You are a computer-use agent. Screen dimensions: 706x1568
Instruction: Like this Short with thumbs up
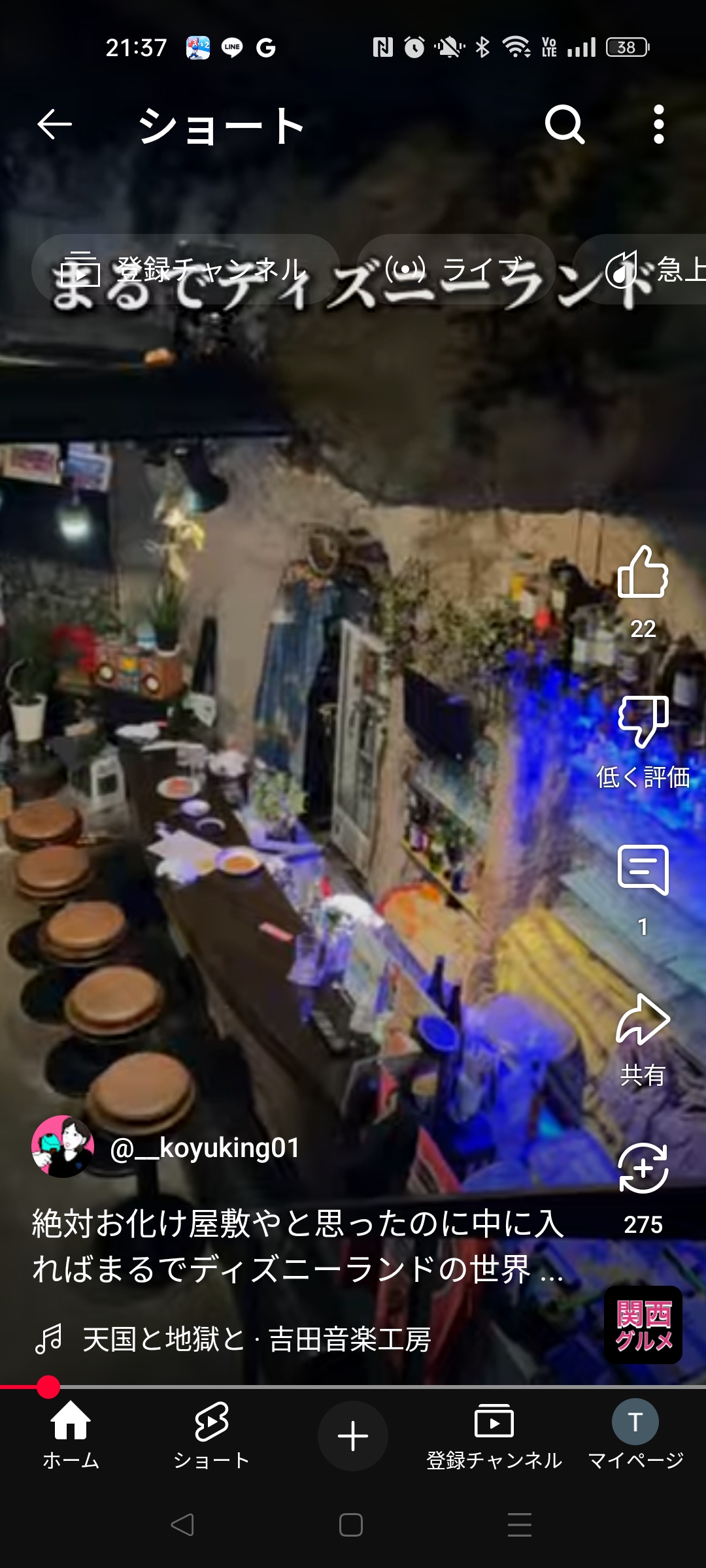(643, 573)
